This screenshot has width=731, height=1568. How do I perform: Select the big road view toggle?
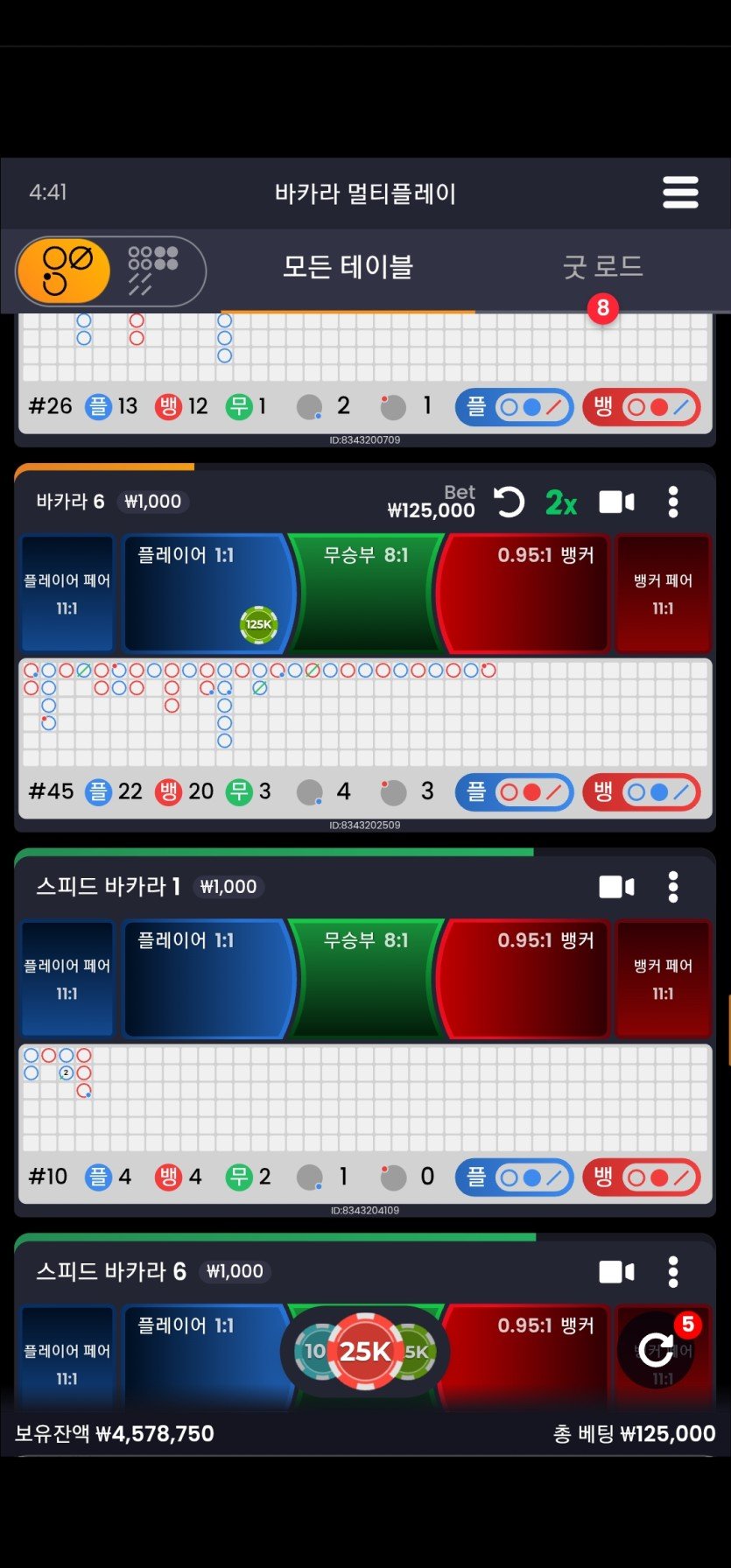[65, 271]
